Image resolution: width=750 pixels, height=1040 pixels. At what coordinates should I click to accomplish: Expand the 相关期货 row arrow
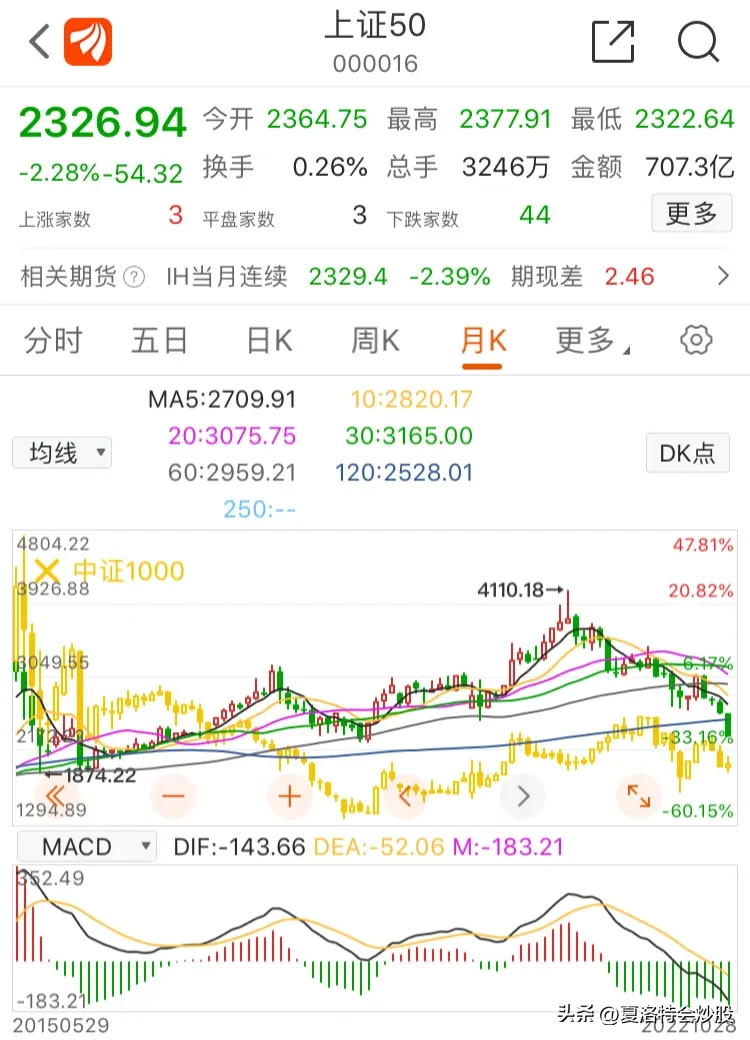[x=724, y=276]
